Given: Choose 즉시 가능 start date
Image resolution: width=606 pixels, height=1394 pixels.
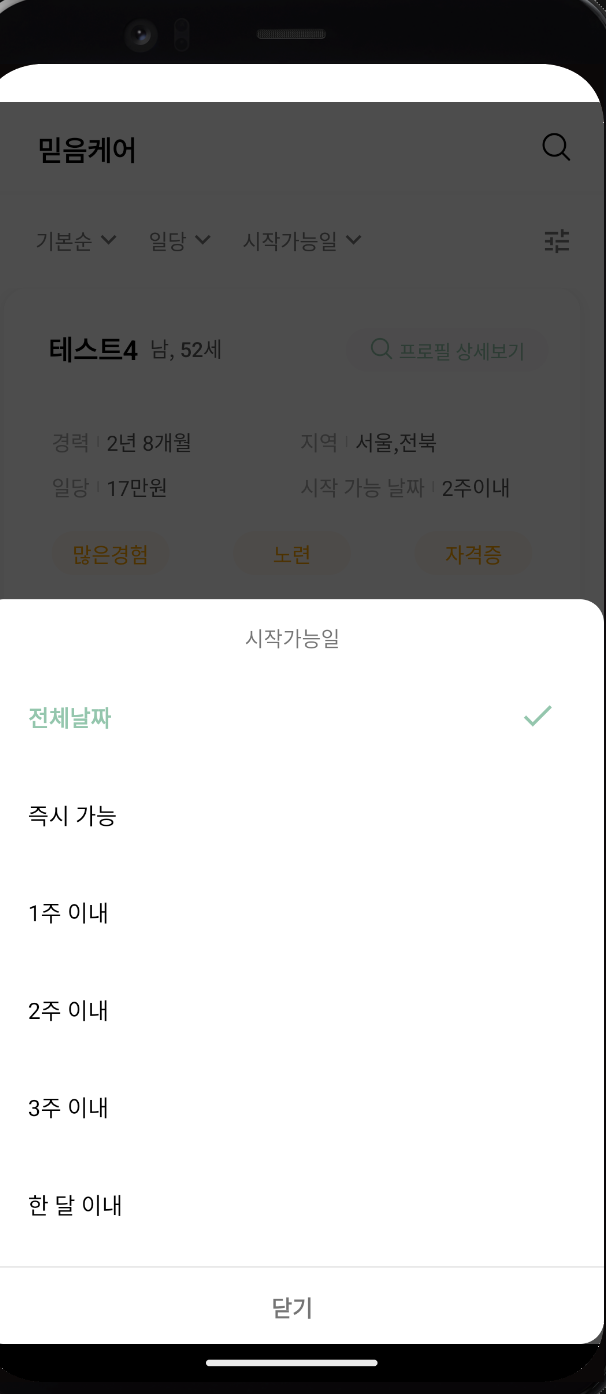Looking at the screenshot, I should (72, 816).
